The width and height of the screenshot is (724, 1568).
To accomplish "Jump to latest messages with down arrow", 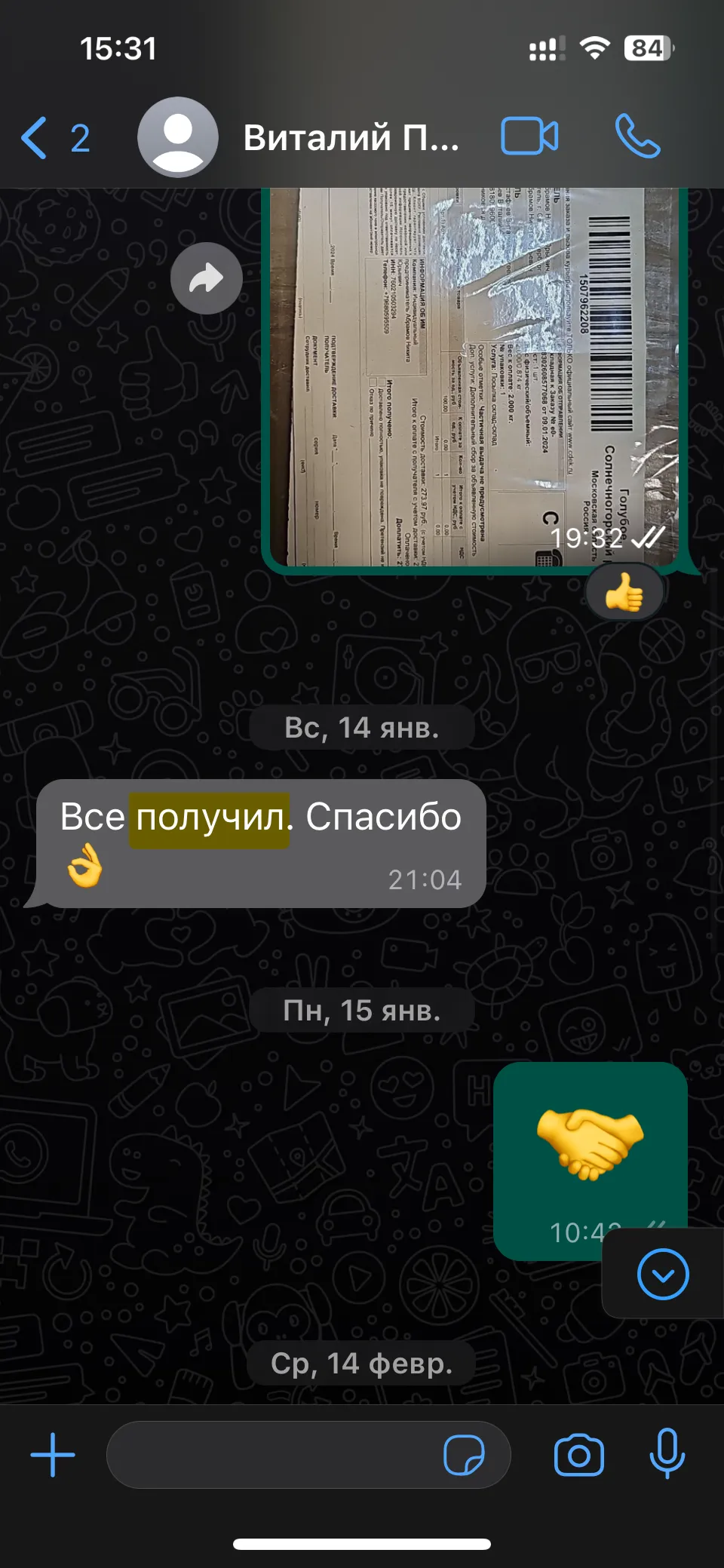I will pyautogui.click(x=663, y=1274).
